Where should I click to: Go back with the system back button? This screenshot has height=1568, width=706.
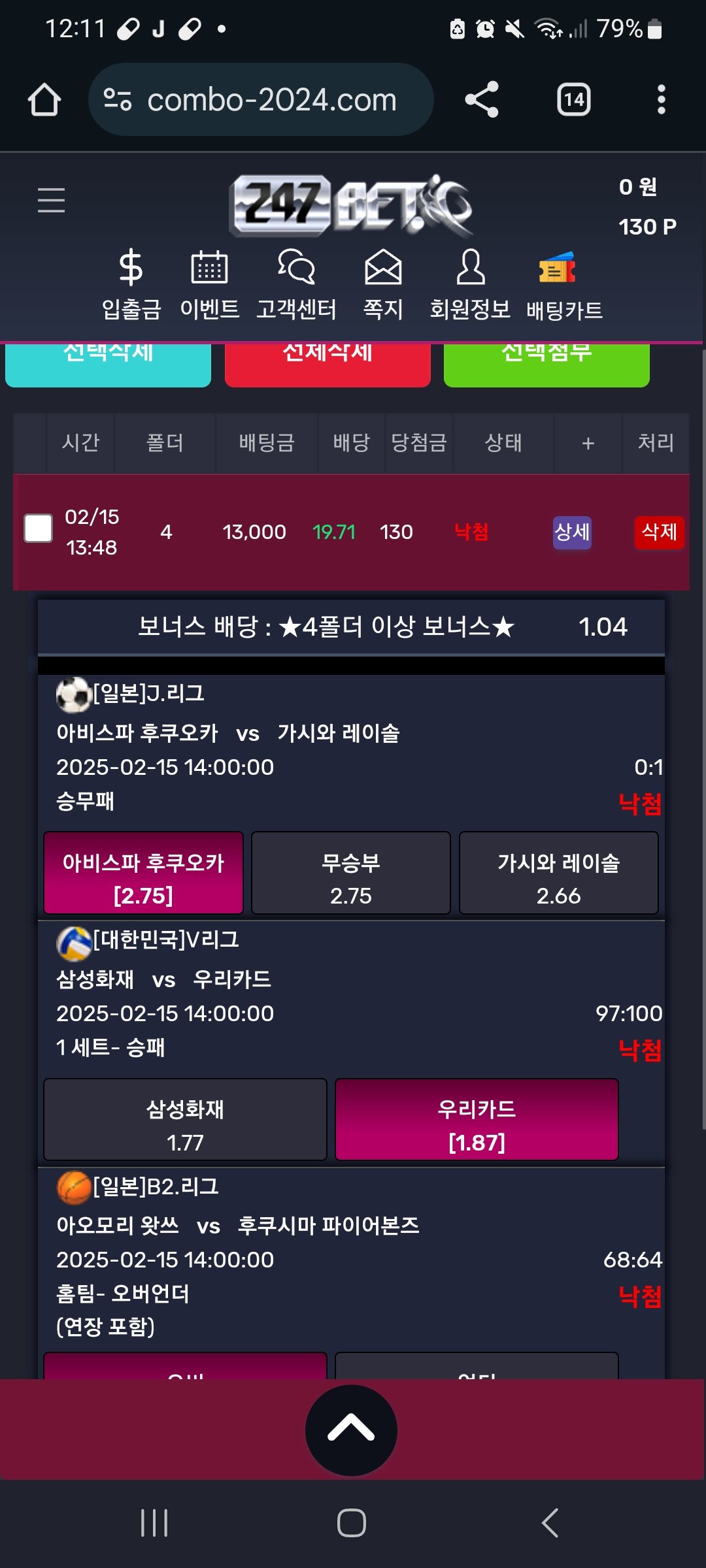pyautogui.click(x=550, y=1523)
